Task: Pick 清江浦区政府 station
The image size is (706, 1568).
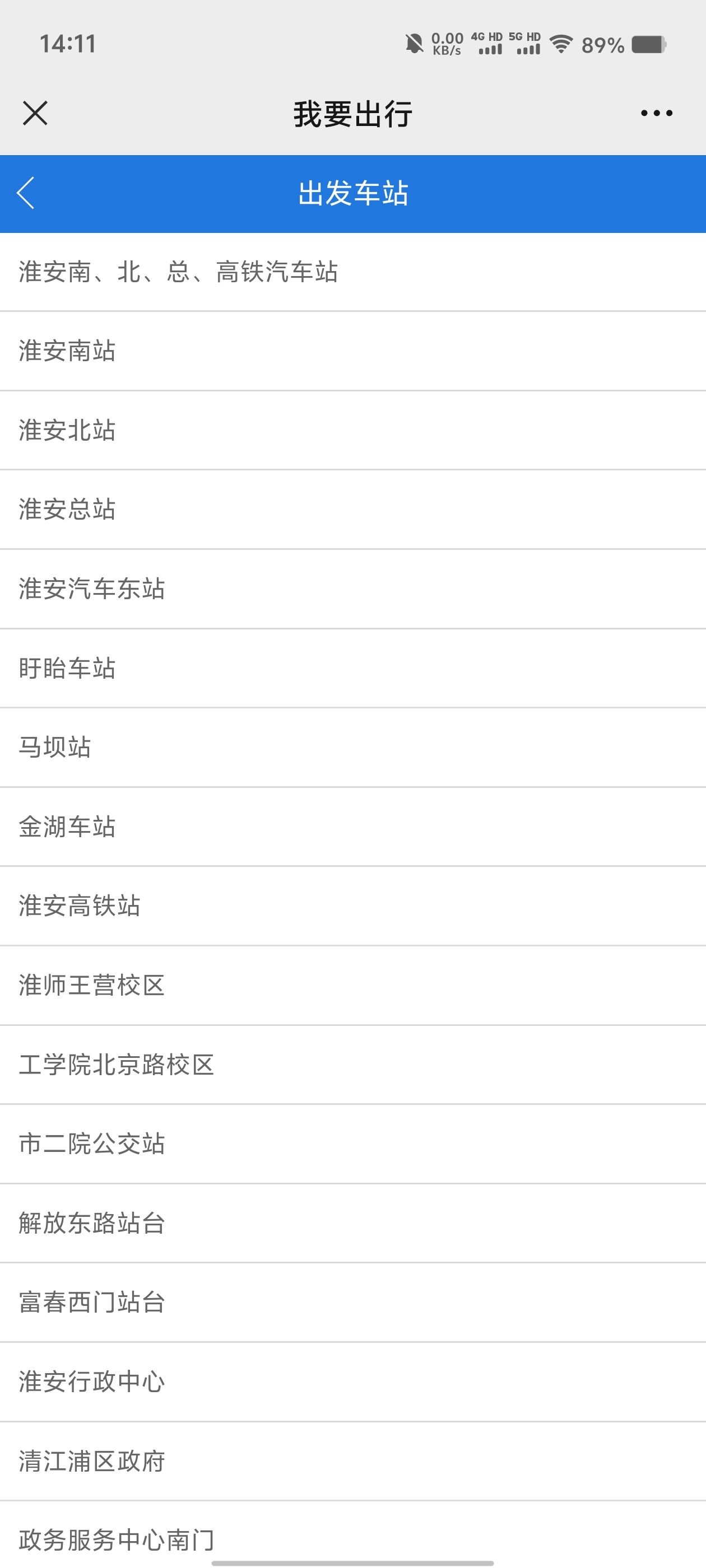Action: 352,1461
